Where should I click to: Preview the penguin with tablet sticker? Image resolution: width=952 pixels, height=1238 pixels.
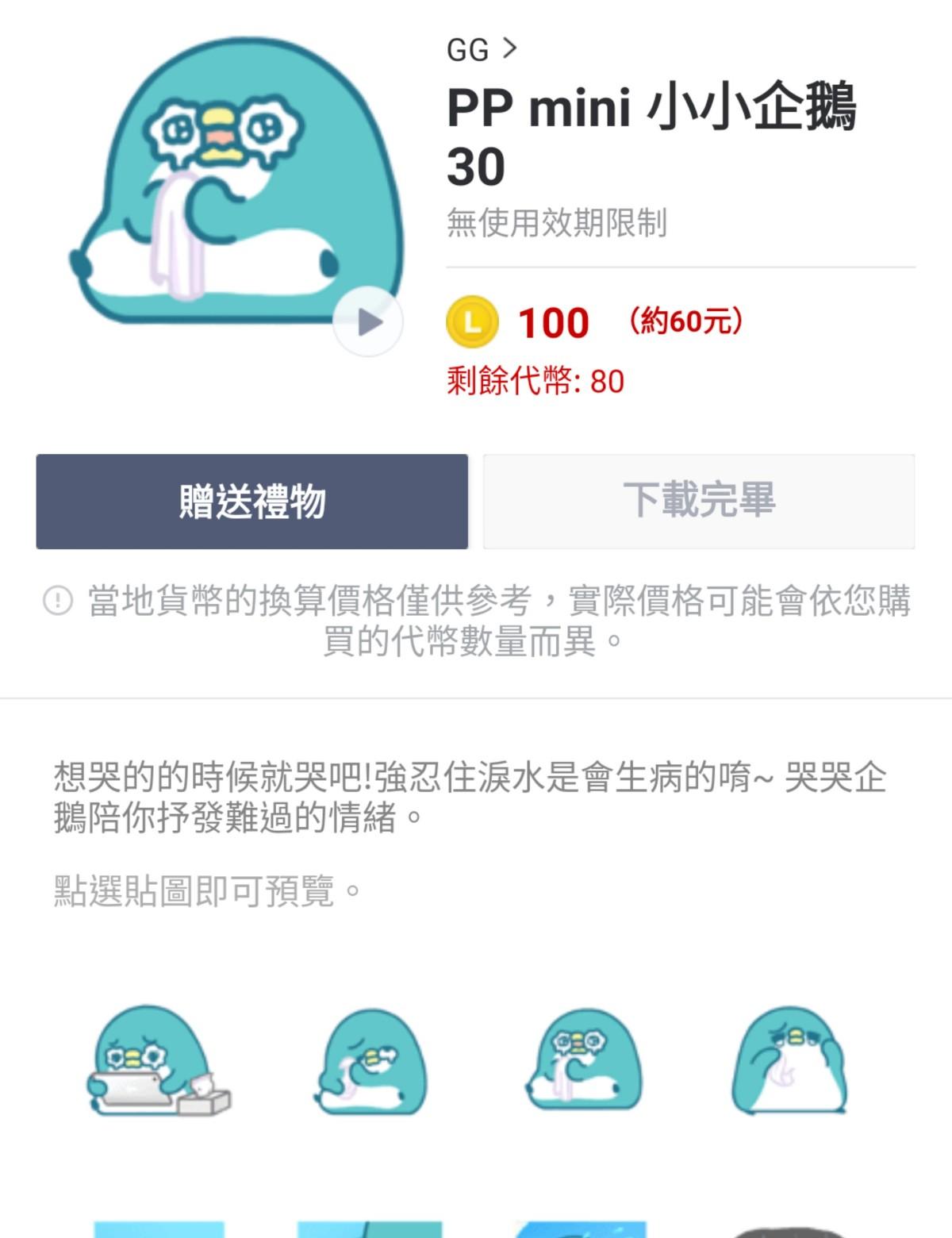(157, 1061)
